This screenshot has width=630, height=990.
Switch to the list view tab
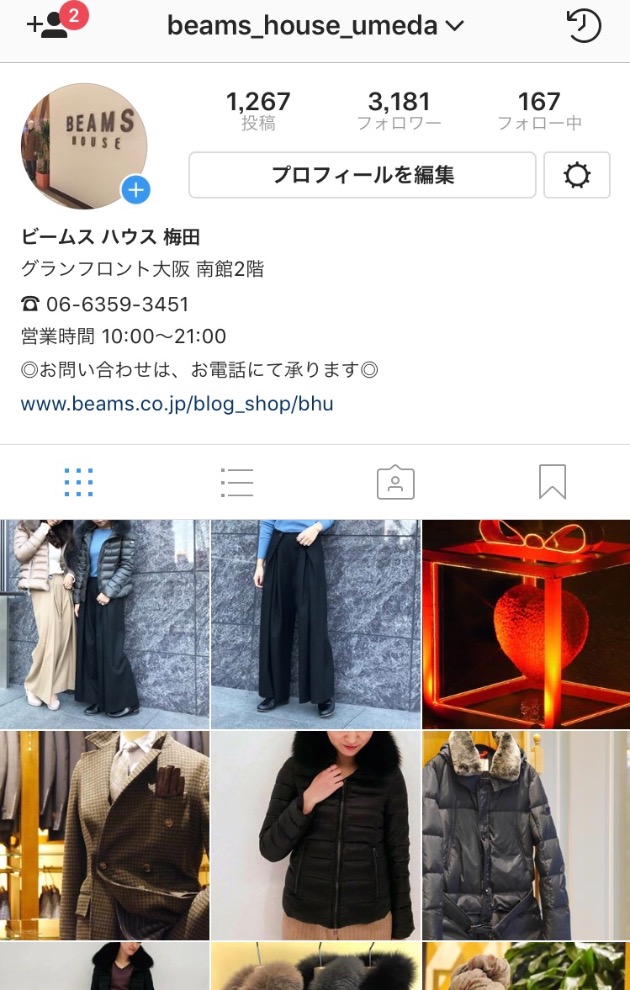coord(237,482)
